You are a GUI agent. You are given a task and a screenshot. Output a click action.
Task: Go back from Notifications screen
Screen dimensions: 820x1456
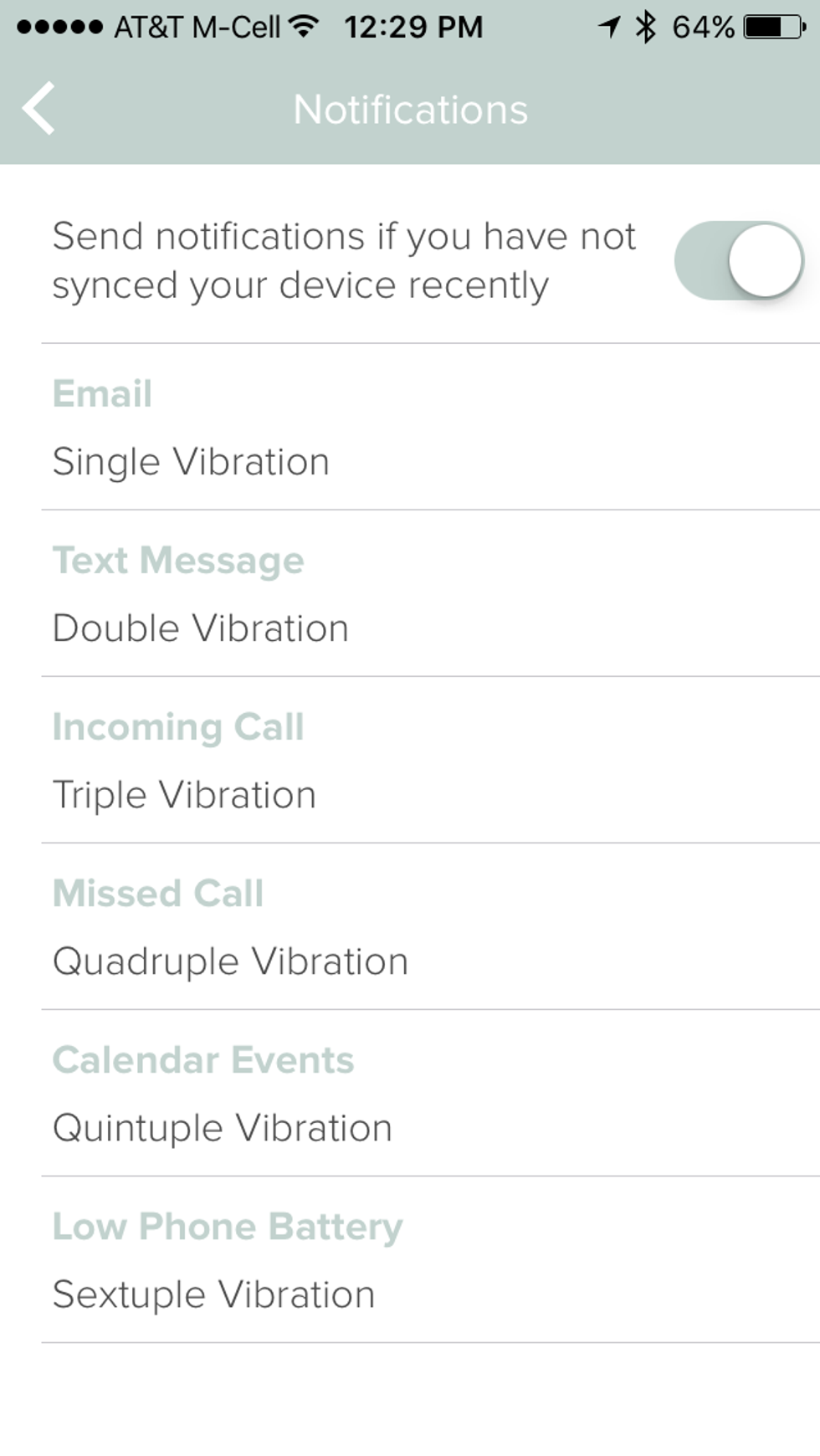pos(38,109)
